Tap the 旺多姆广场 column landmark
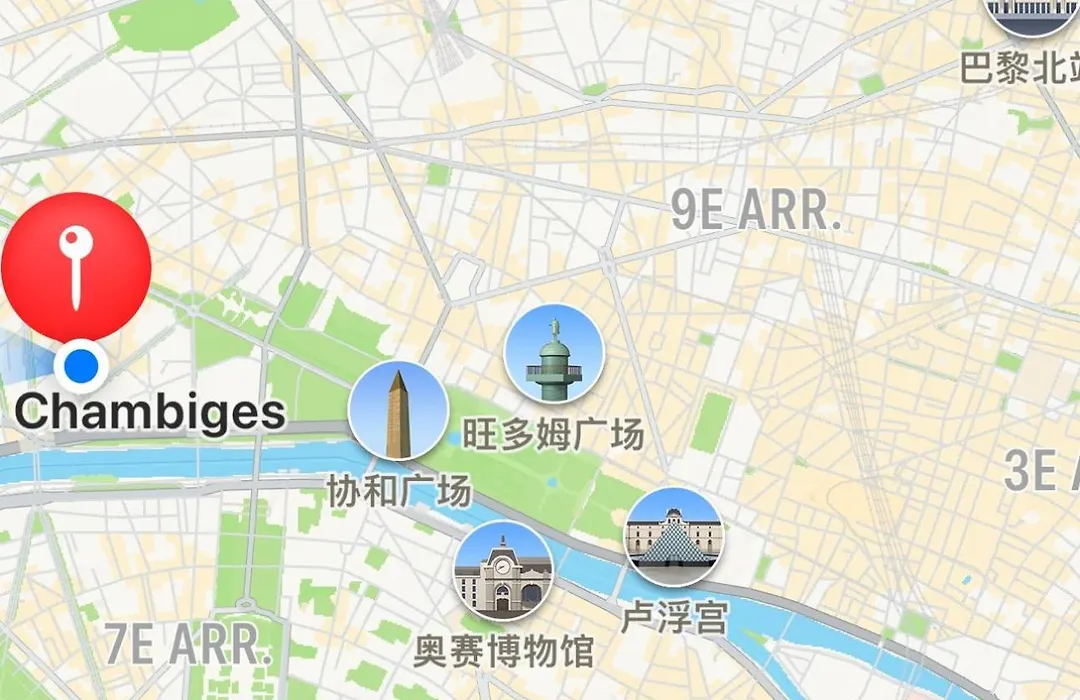This screenshot has width=1080, height=700. point(554,354)
